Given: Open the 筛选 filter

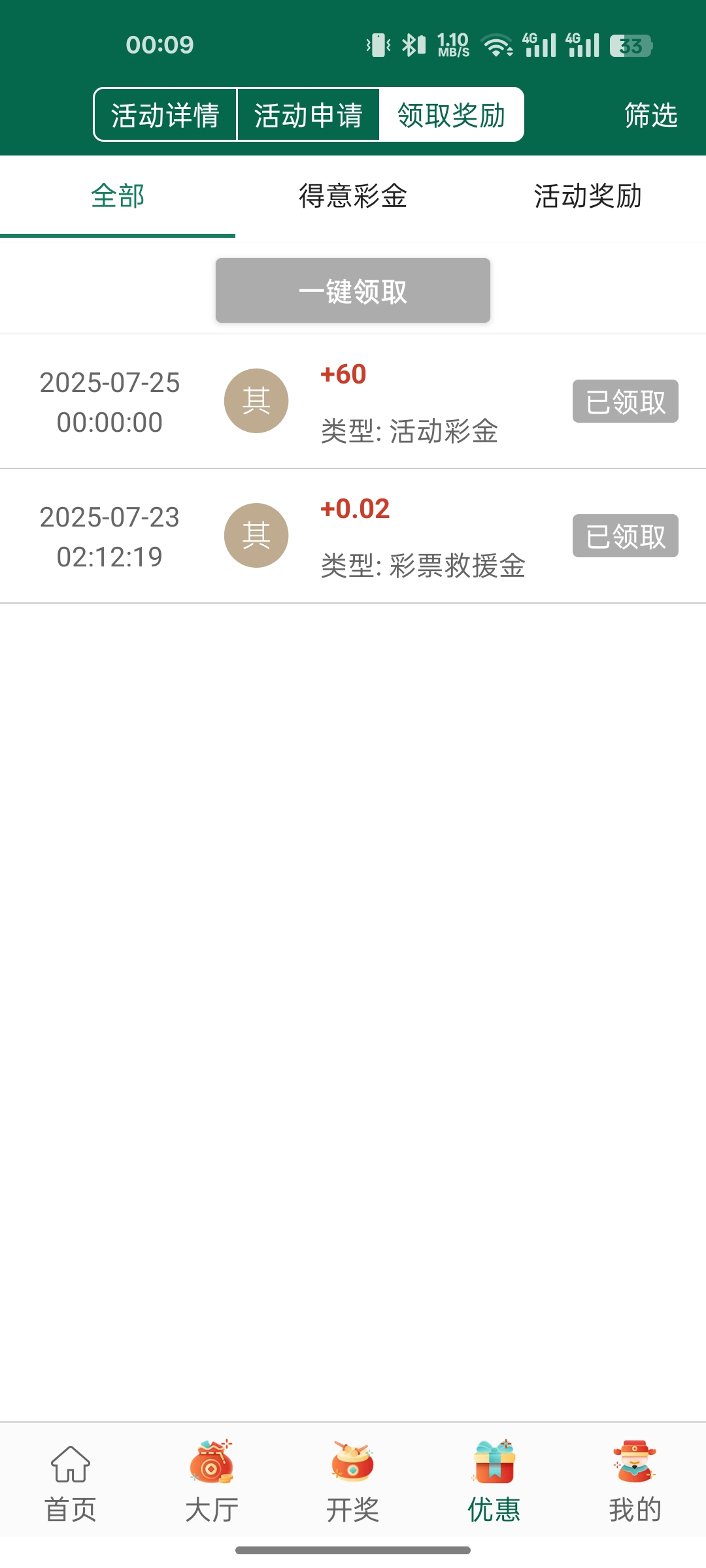Looking at the screenshot, I should point(650,115).
